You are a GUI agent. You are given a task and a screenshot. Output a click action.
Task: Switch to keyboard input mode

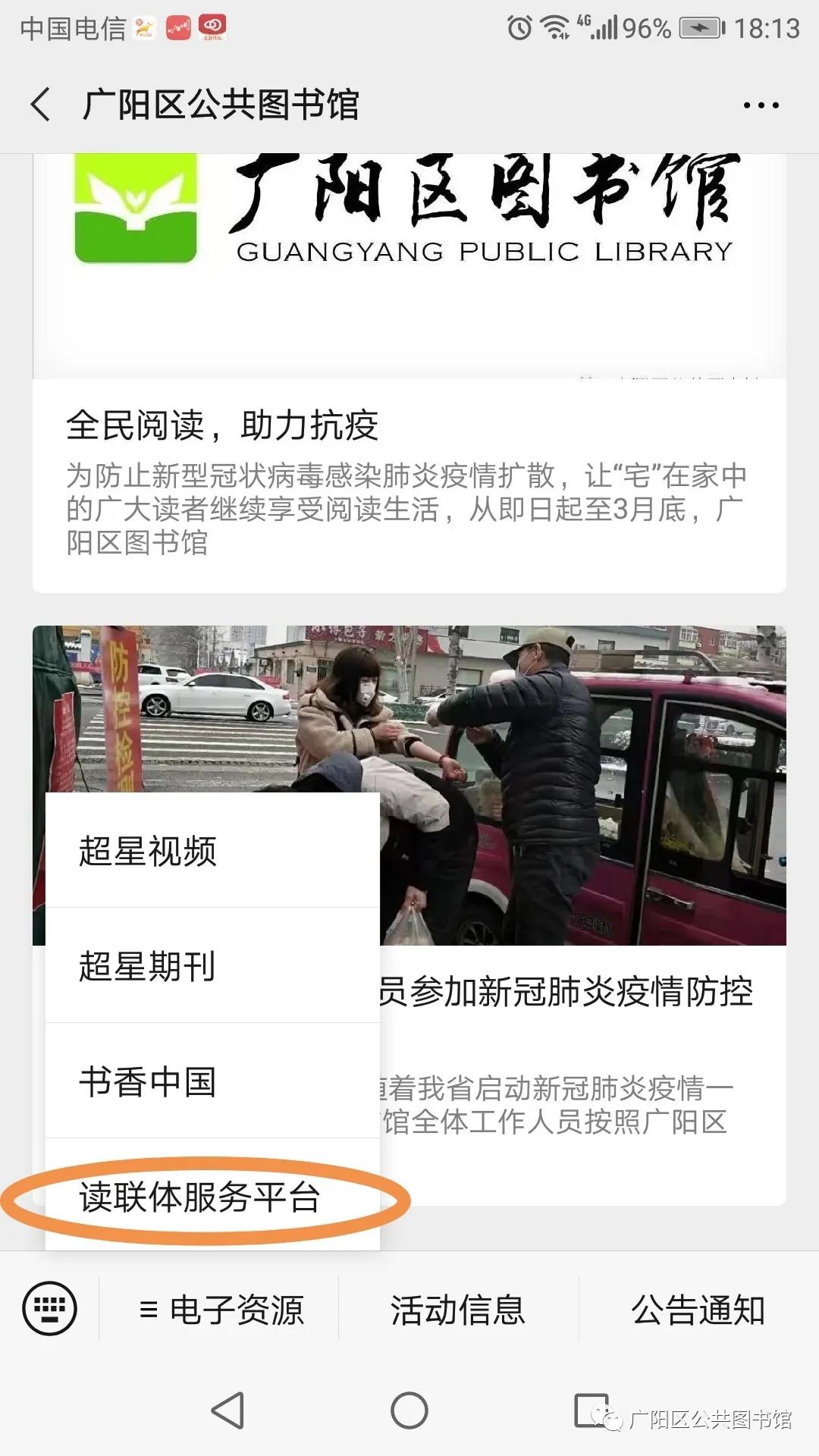point(50,1308)
